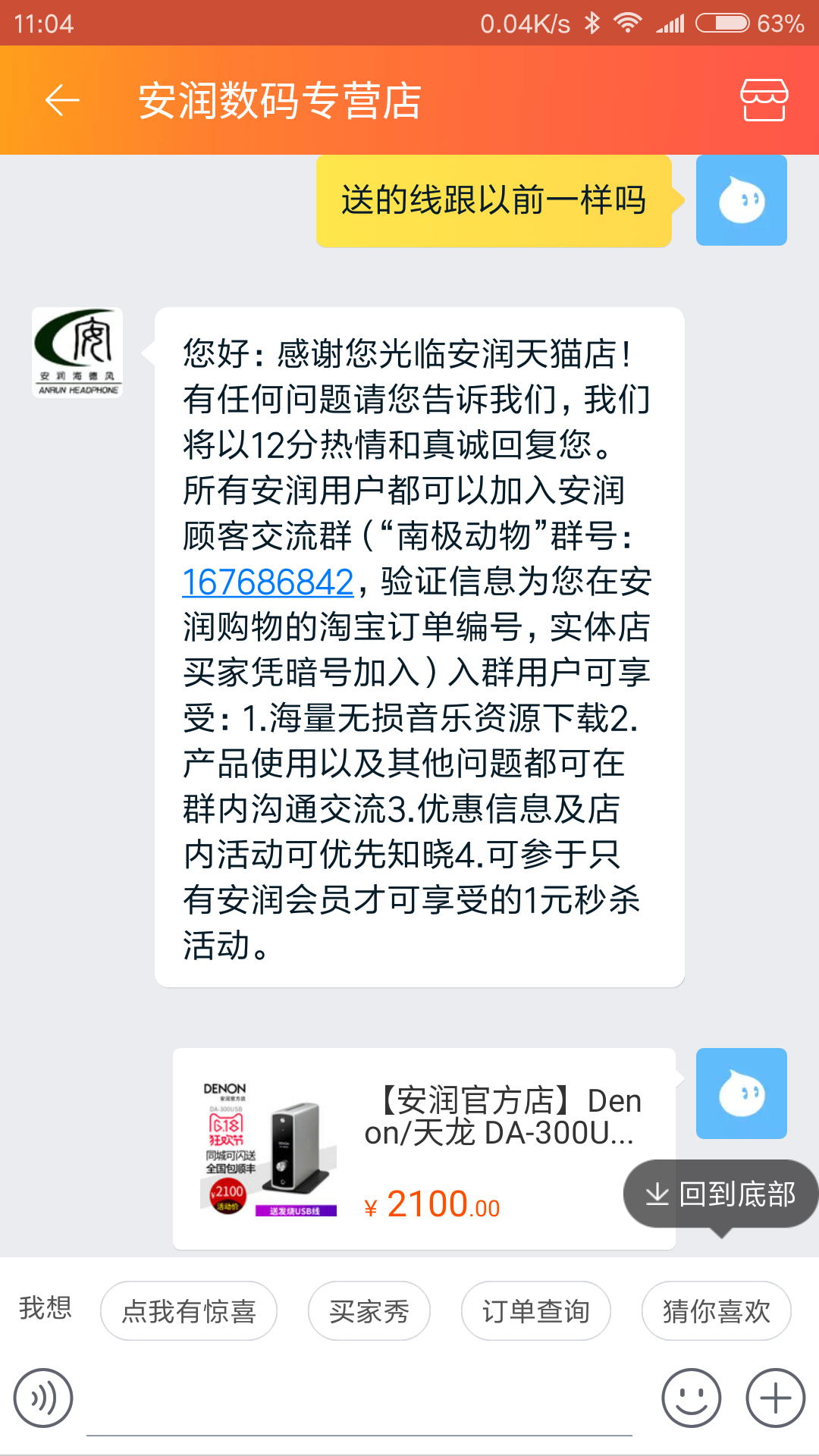
Task: Open the emoji picker
Action: click(x=691, y=1398)
